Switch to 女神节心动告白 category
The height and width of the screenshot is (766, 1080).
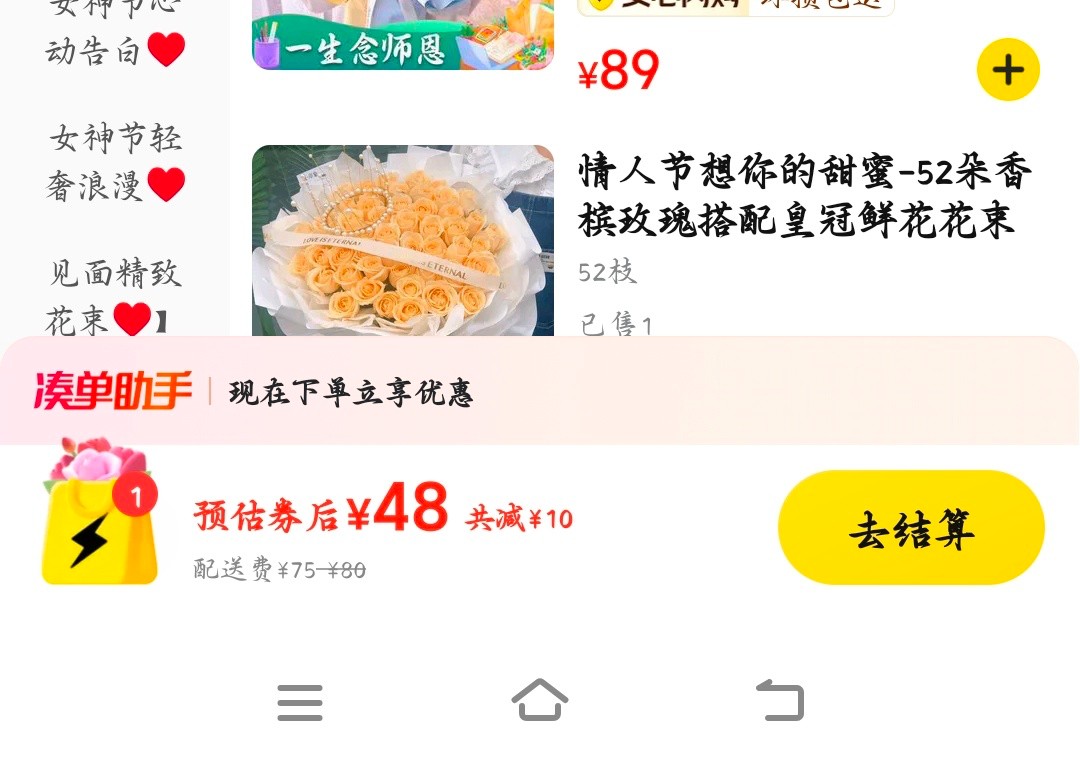(x=115, y=30)
